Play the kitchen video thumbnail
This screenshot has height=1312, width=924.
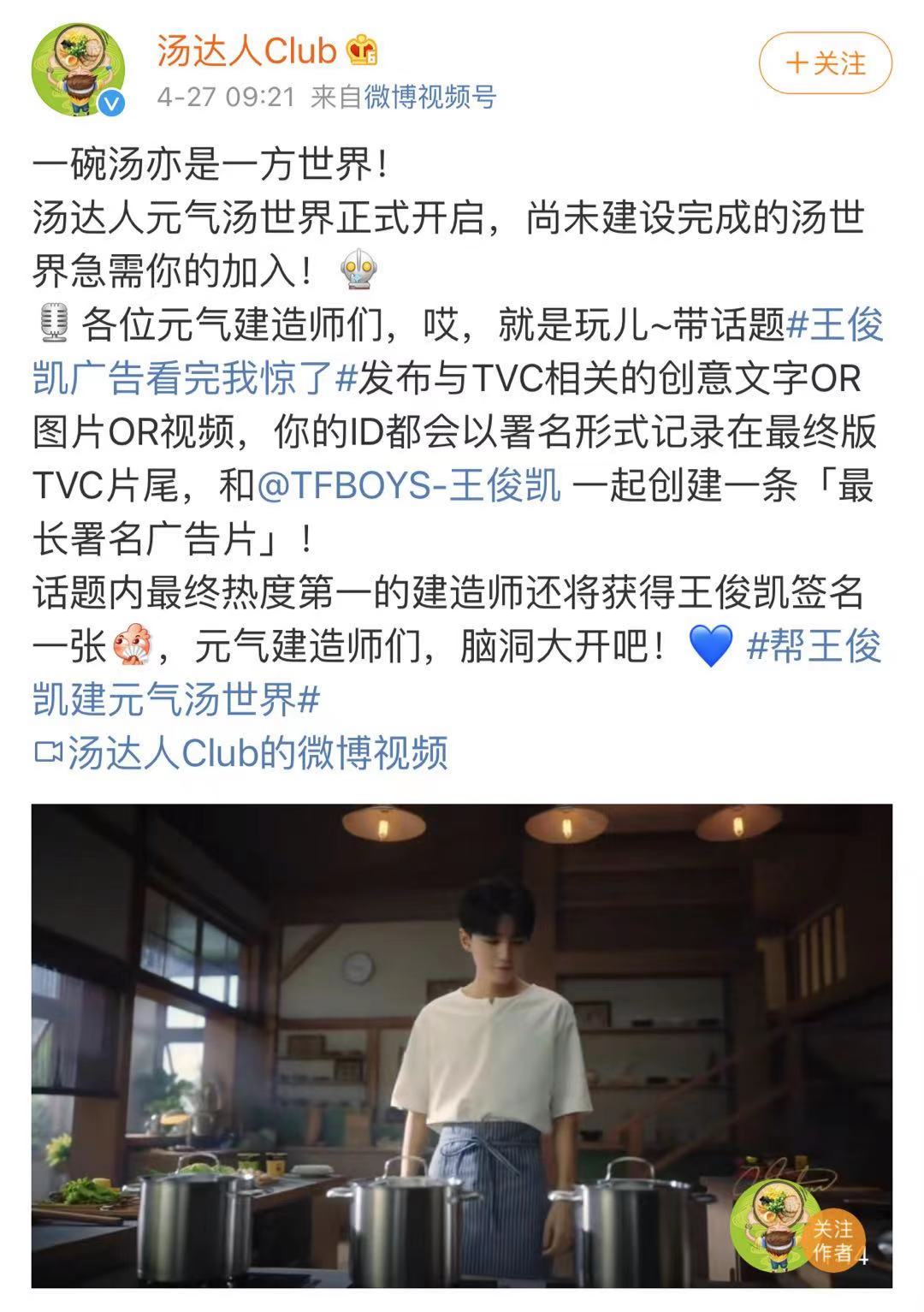[x=462, y=1044]
